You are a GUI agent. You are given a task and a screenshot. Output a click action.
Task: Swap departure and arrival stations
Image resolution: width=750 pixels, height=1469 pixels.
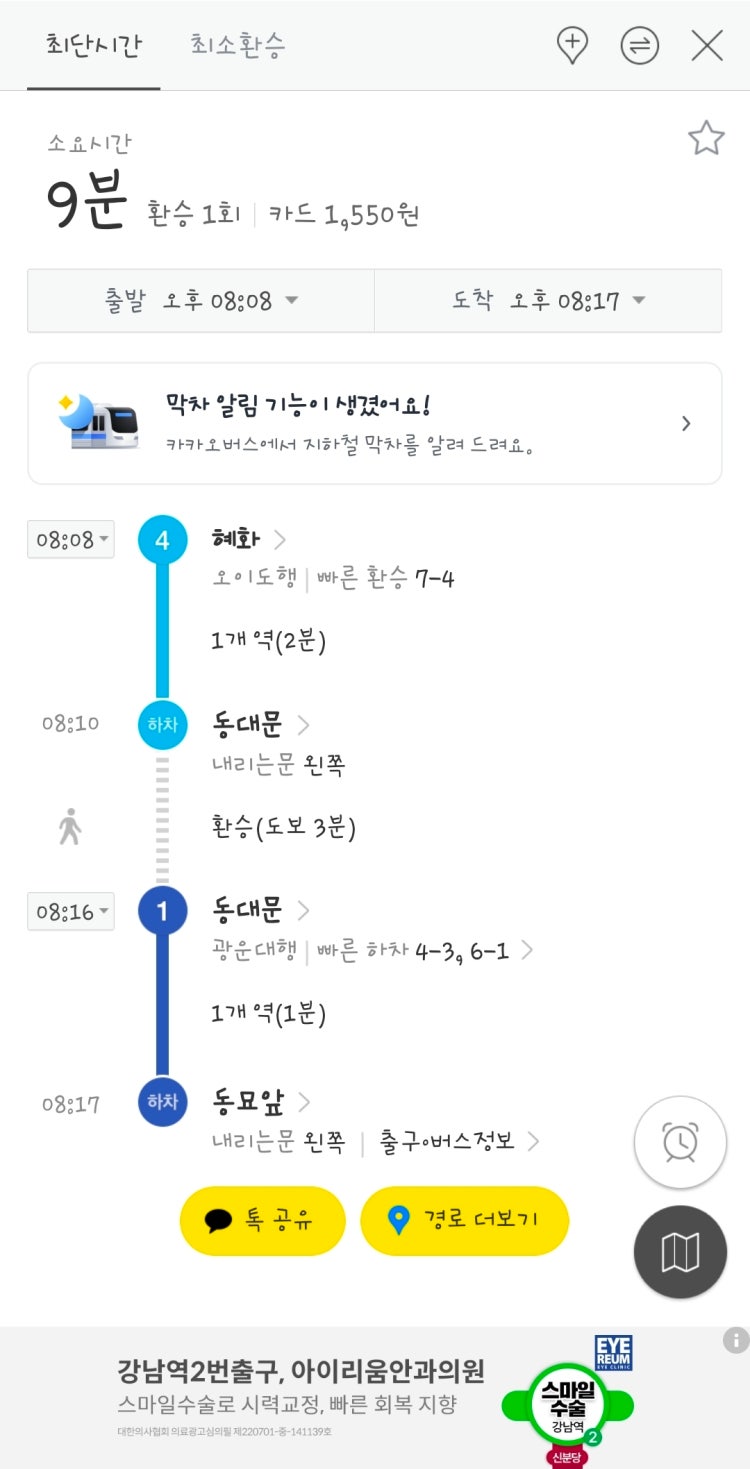(x=639, y=46)
